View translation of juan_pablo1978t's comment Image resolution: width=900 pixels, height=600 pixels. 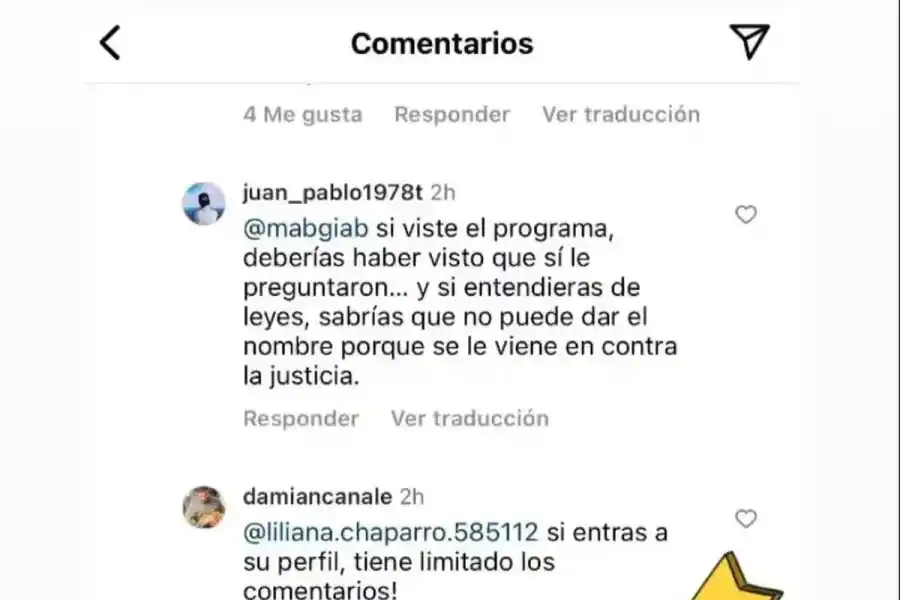[x=469, y=418]
